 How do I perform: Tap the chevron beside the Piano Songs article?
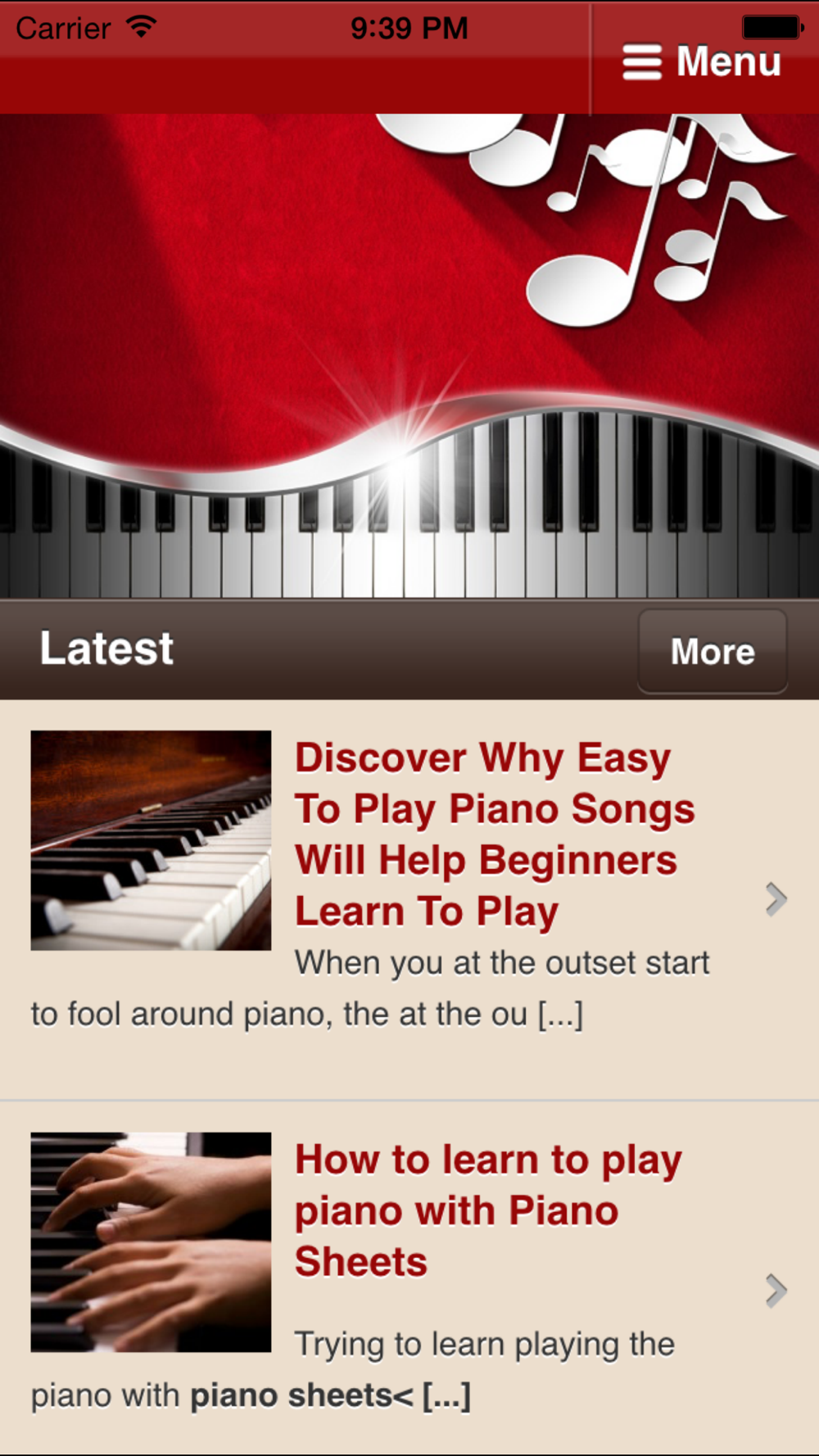click(775, 899)
